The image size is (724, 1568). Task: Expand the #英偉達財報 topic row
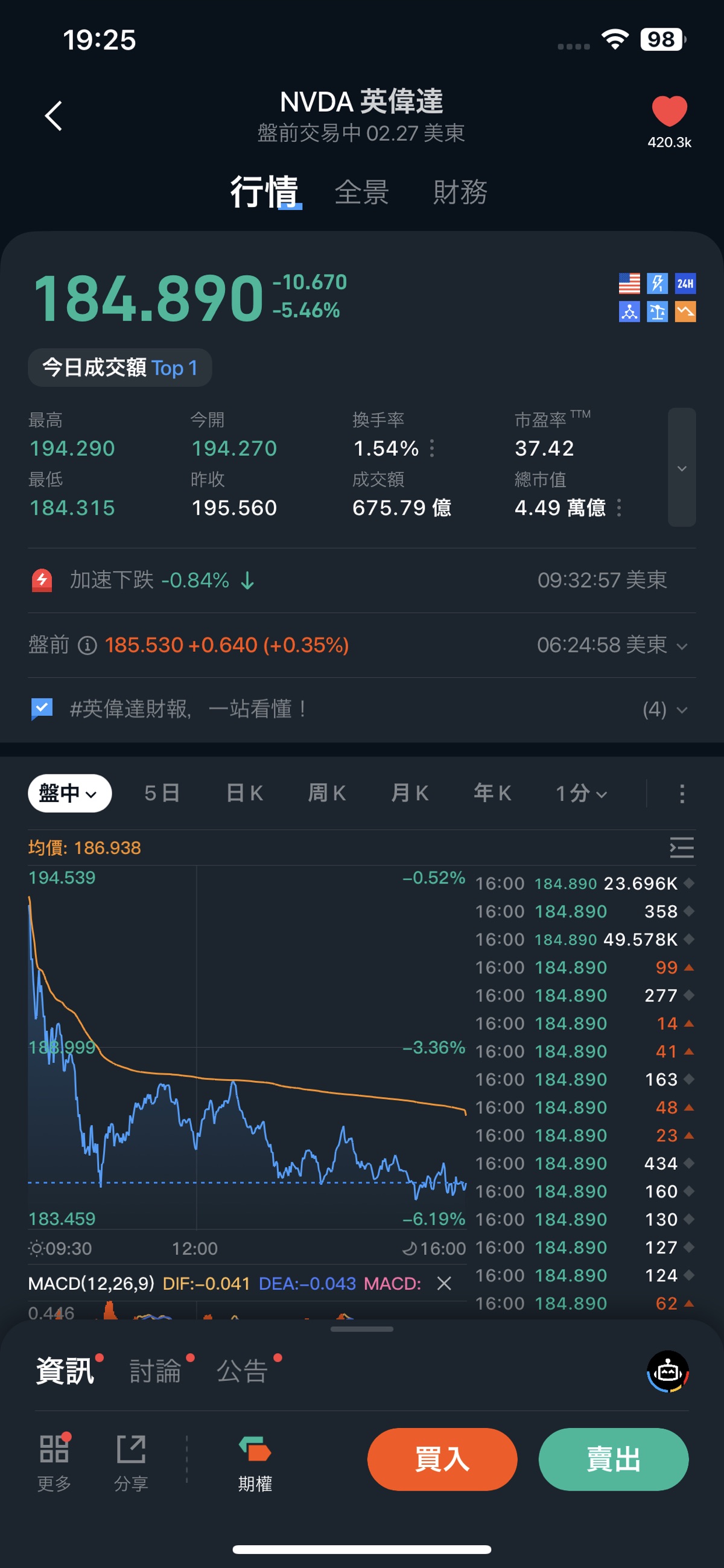682,710
